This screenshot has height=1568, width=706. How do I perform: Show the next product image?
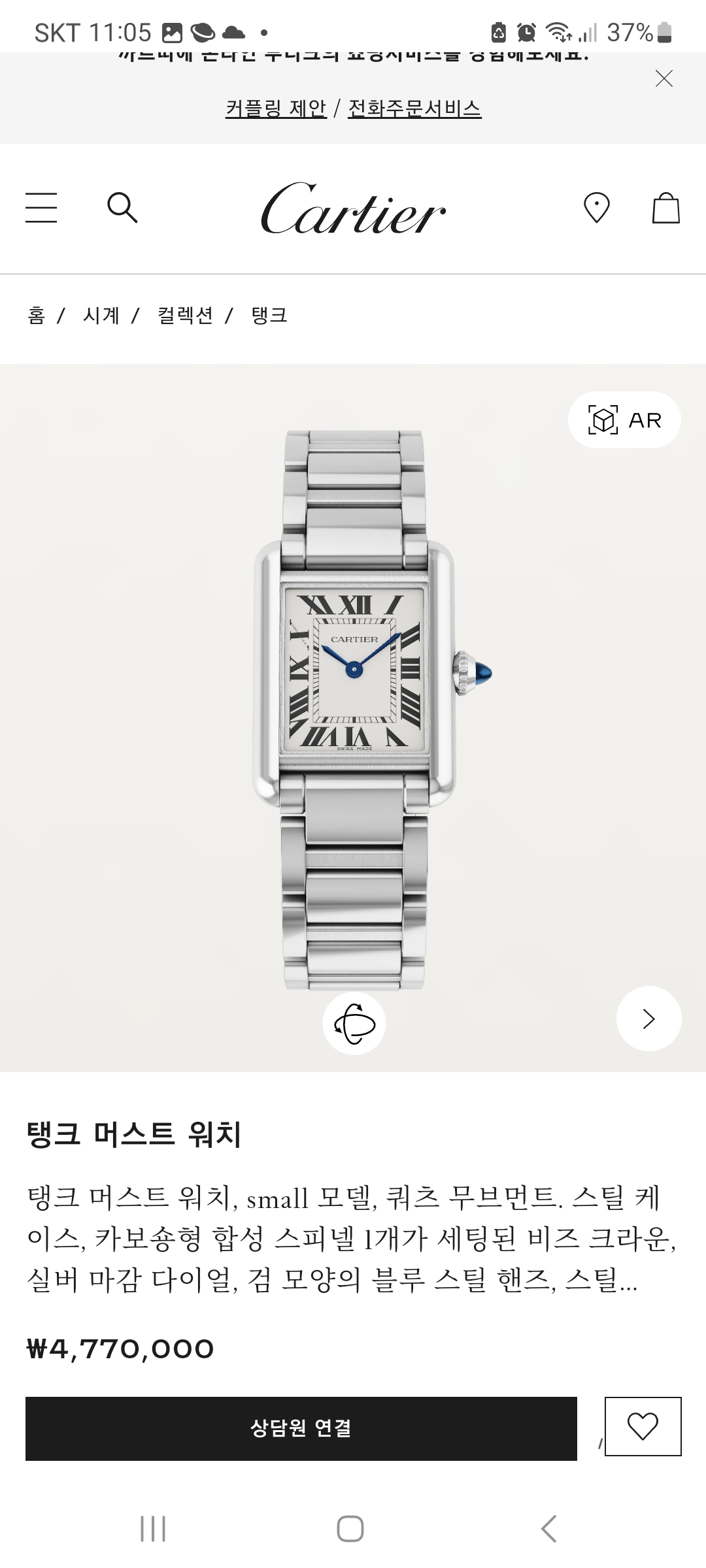point(648,1019)
